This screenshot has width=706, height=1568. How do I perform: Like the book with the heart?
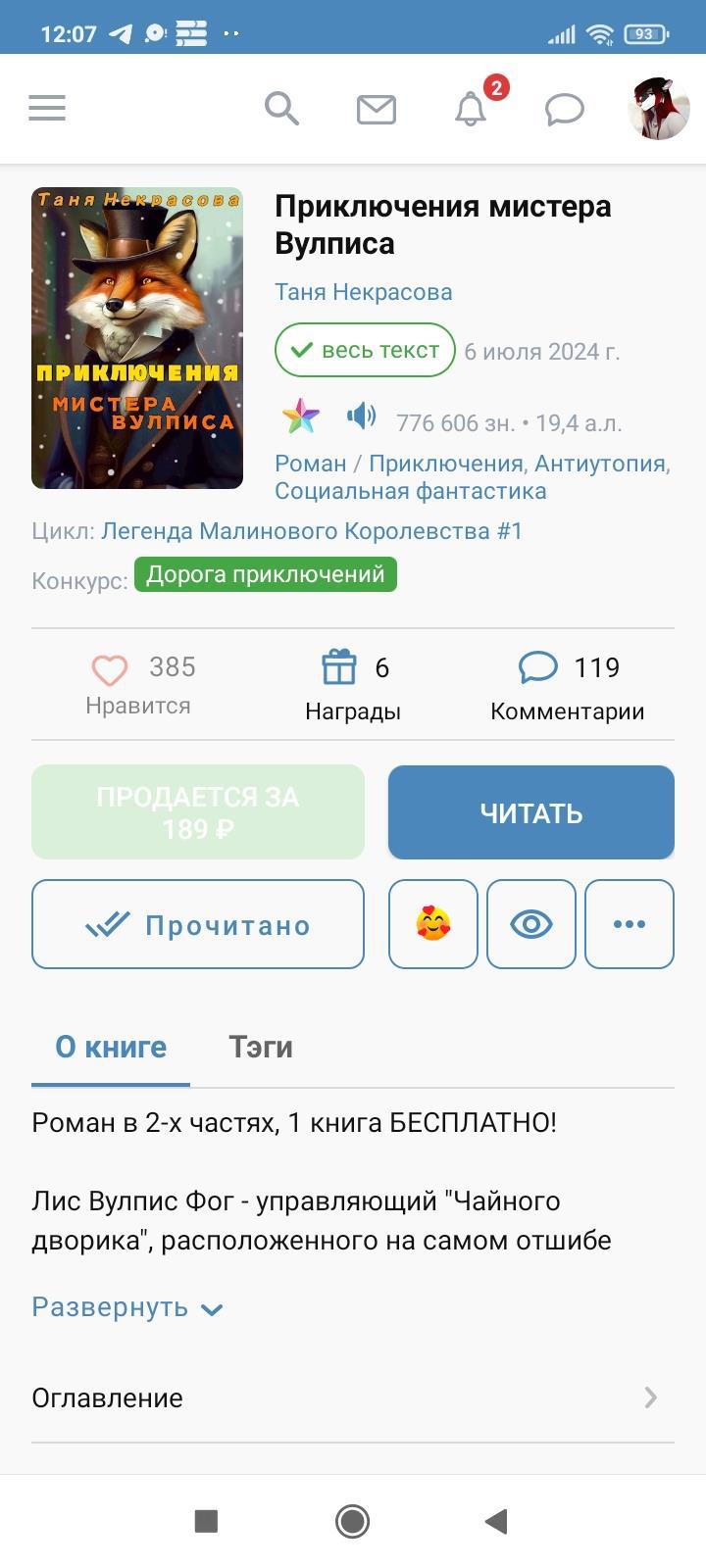pyautogui.click(x=110, y=670)
